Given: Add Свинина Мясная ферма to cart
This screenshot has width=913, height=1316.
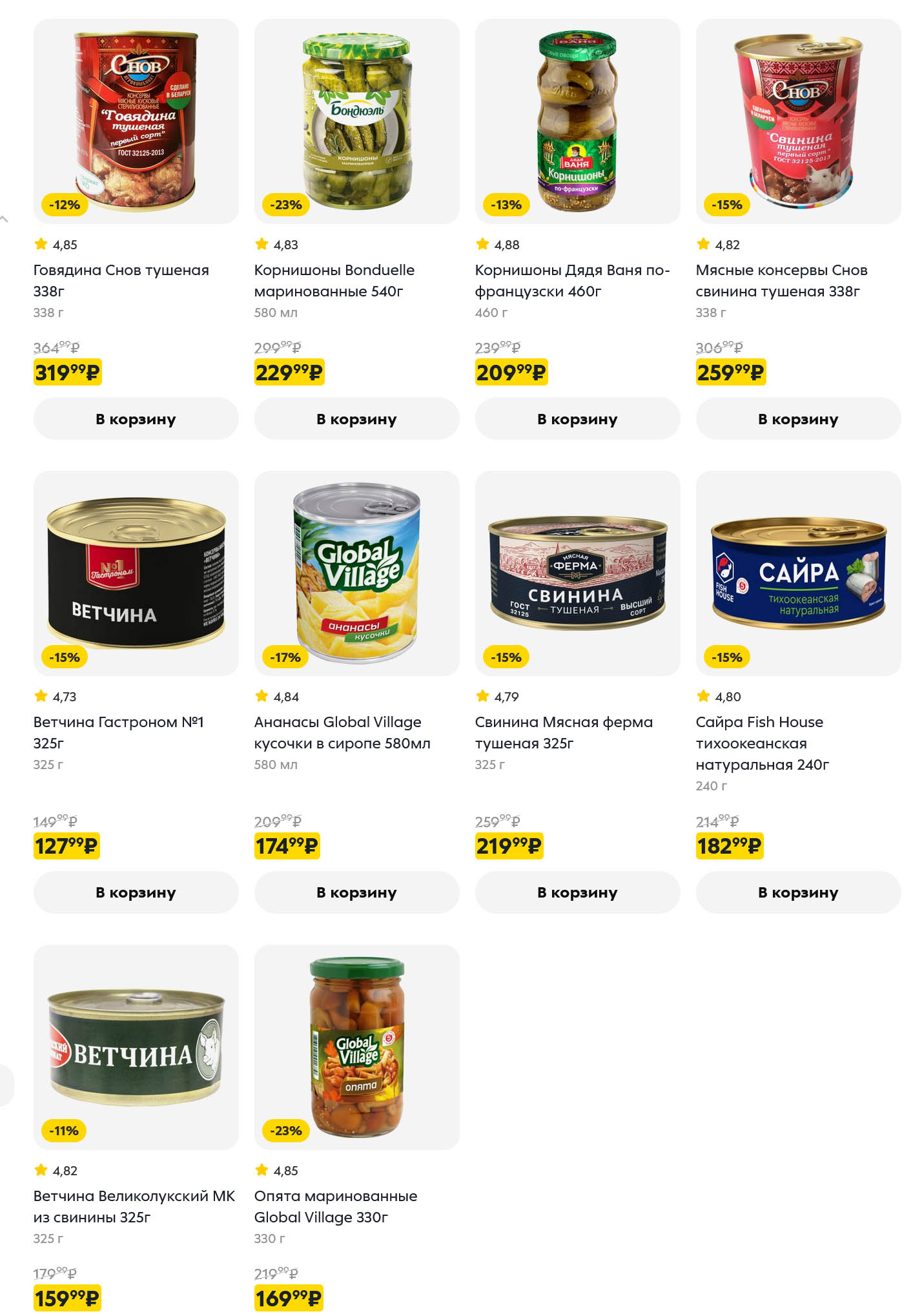Looking at the screenshot, I should tap(577, 892).
